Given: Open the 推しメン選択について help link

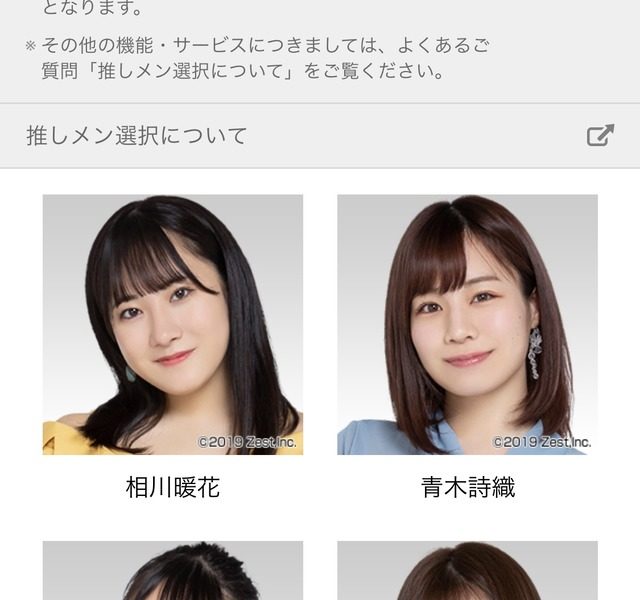Looking at the screenshot, I should click(x=320, y=136).
